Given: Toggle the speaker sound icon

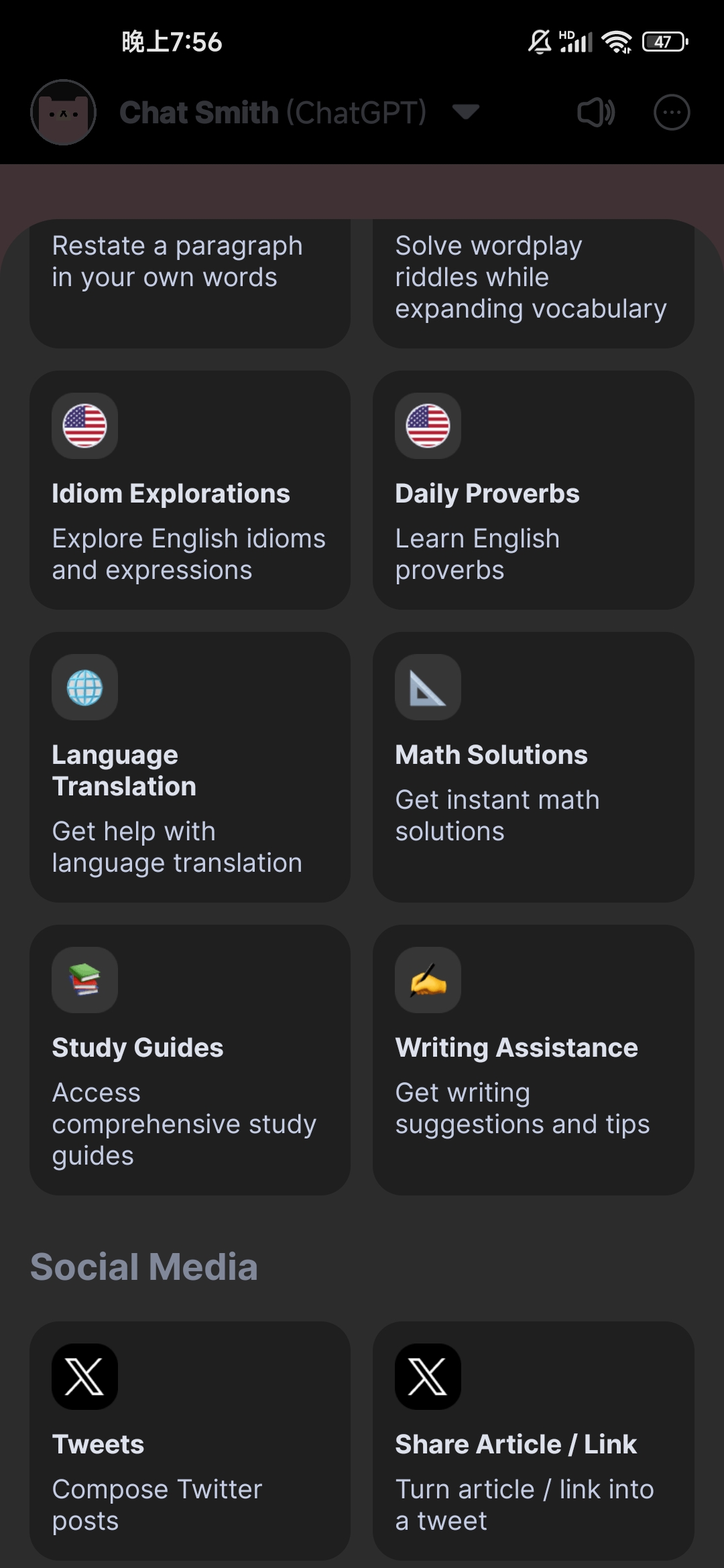Looking at the screenshot, I should click(x=595, y=113).
